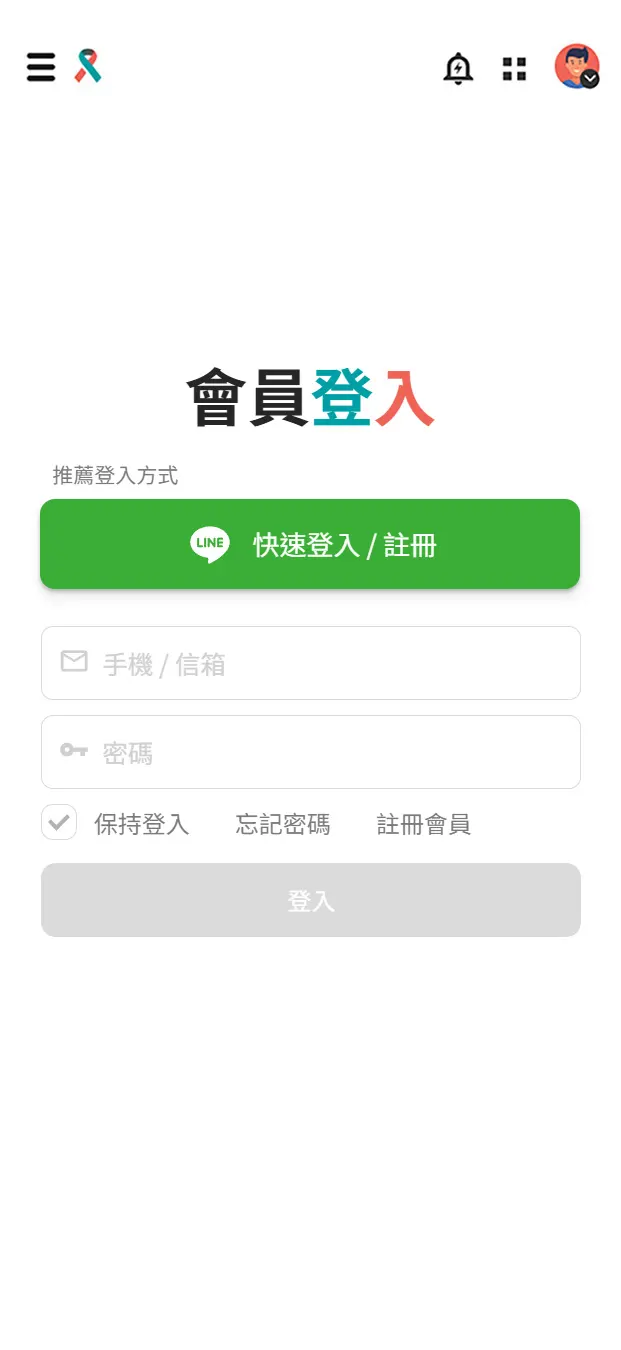This screenshot has height=1350, width=621.
Task: Open the hamburger menu
Action: point(41,67)
